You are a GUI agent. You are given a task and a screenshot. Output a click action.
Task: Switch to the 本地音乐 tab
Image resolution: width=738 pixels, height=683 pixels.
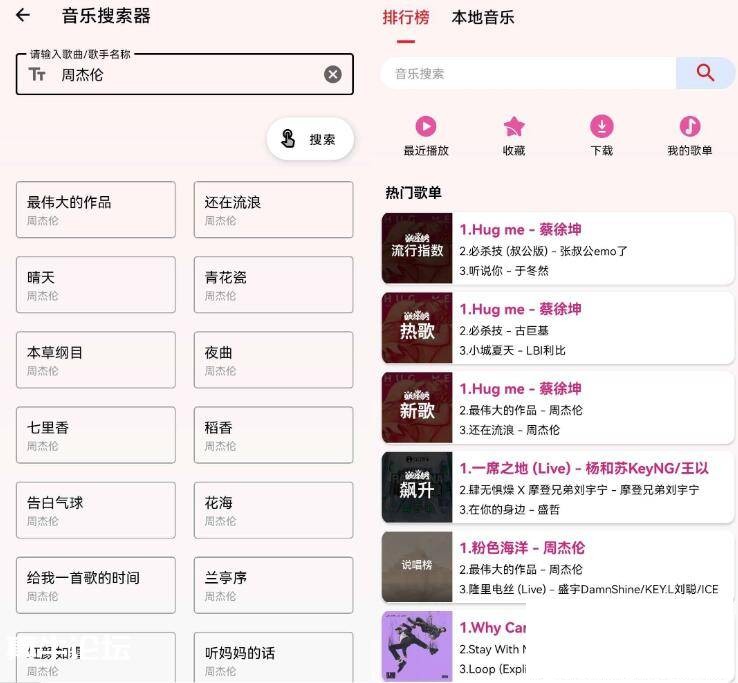click(x=482, y=17)
